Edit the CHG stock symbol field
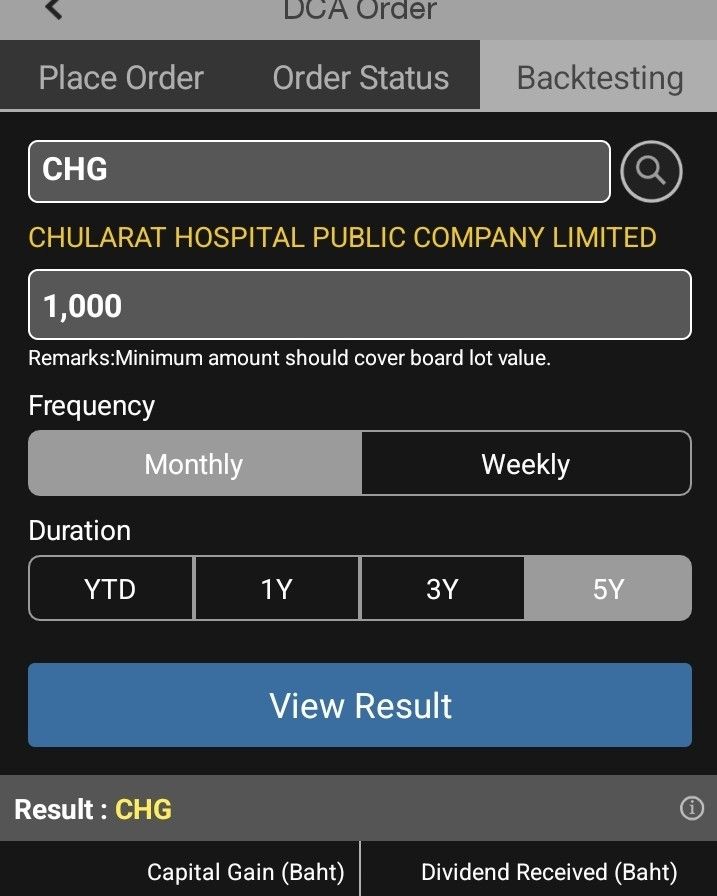Image resolution: width=717 pixels, height=896 pixels. pos(319,171)
